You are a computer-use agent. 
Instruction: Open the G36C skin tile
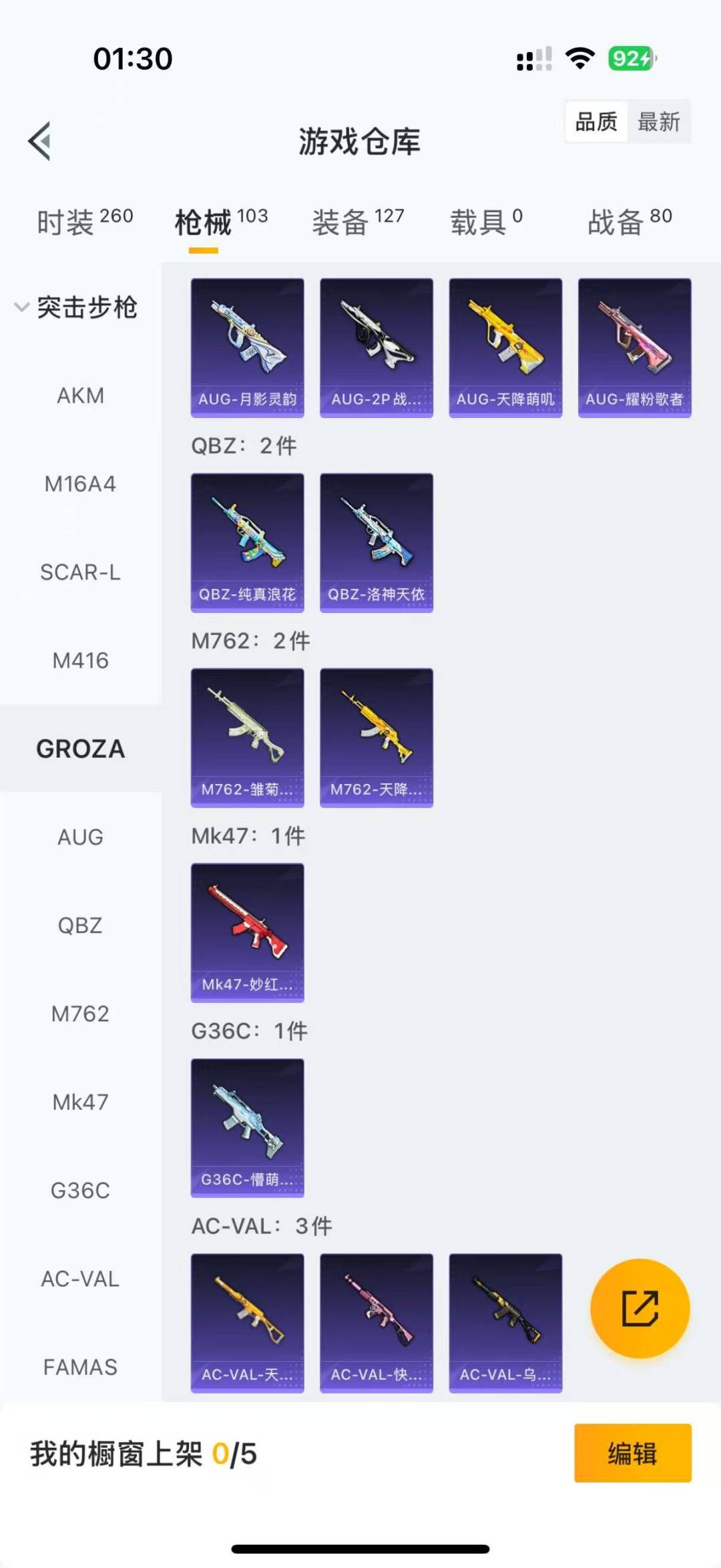click(248, 1128)
